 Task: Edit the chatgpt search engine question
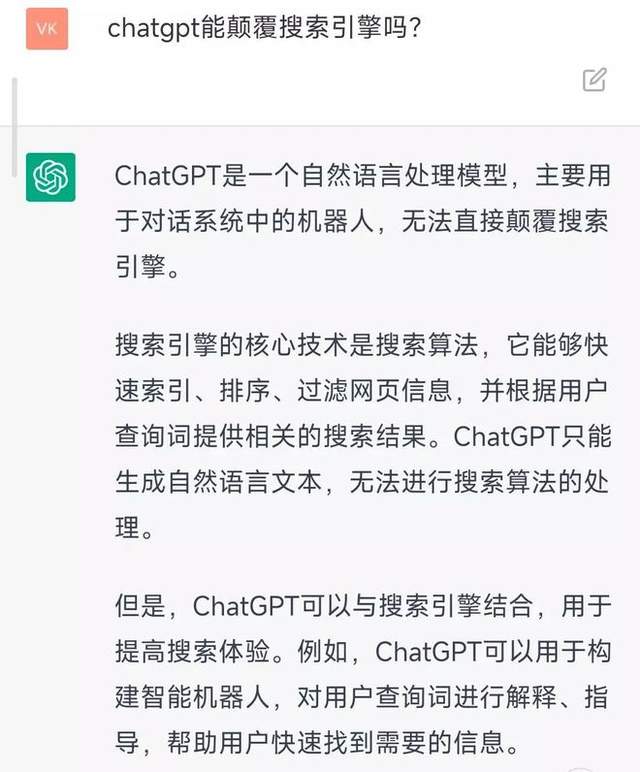594,80
